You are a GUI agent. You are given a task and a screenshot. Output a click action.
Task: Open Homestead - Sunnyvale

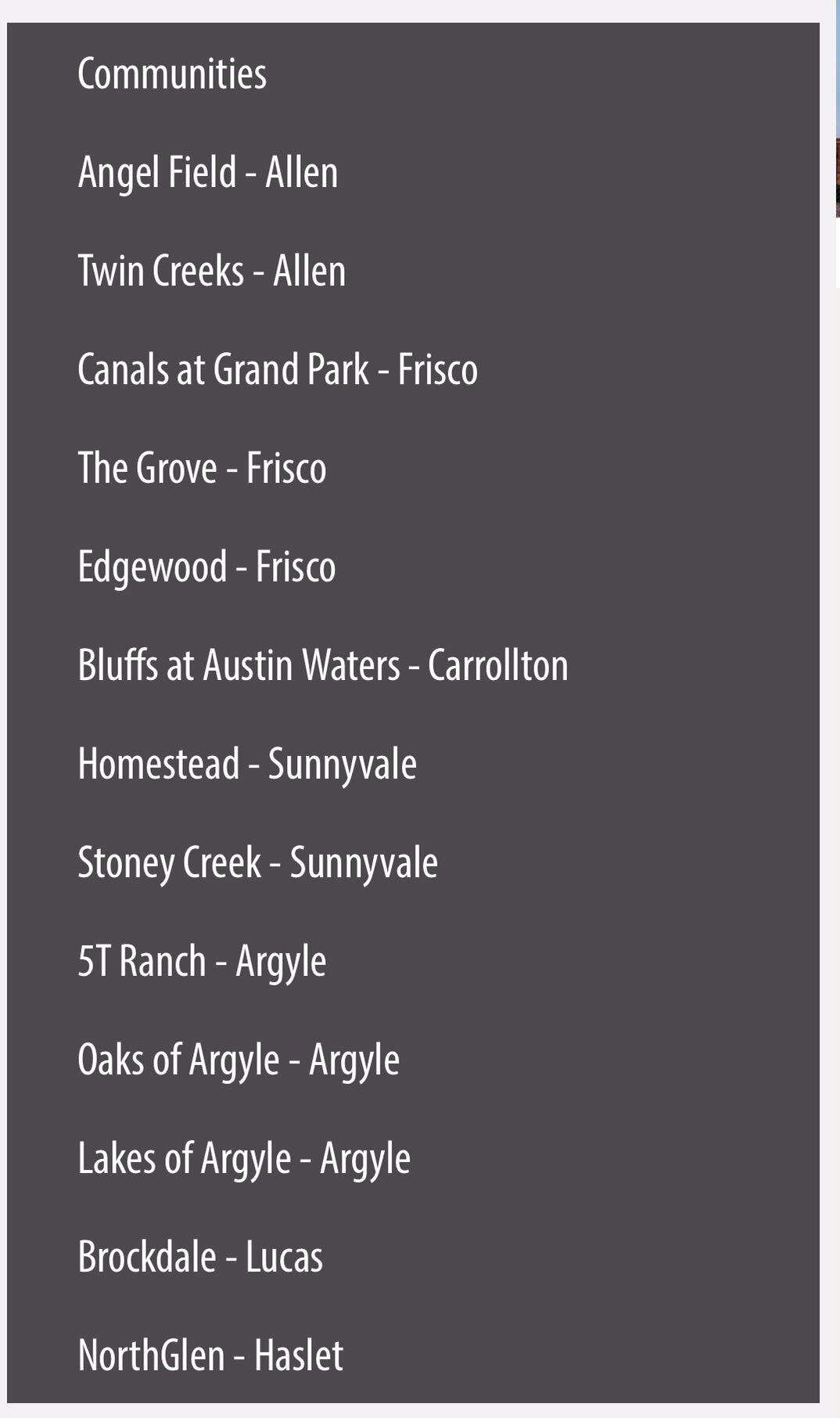(x=247, y=765)
